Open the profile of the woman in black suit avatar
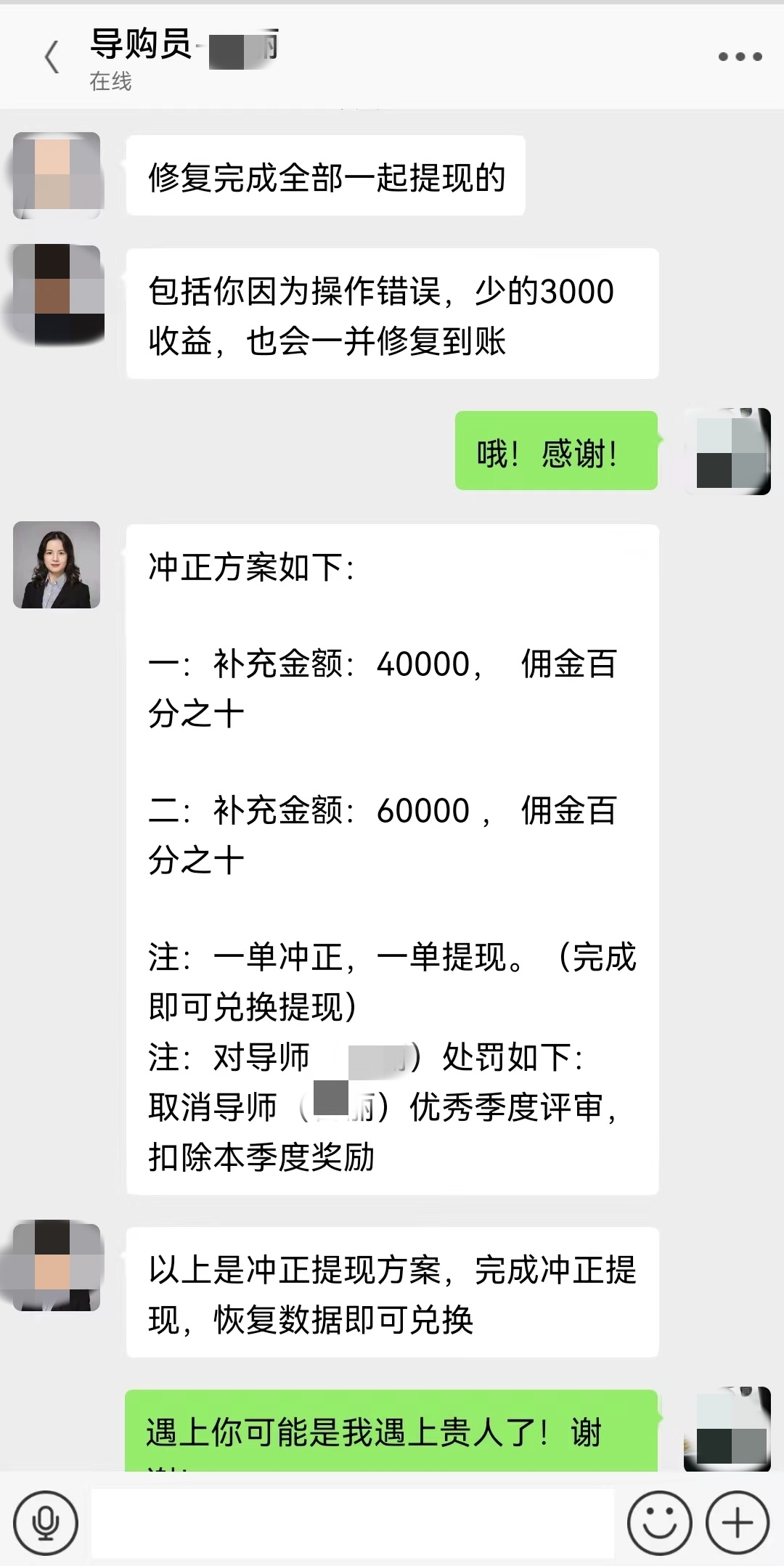784x1566 pixels. coord(57,565)
